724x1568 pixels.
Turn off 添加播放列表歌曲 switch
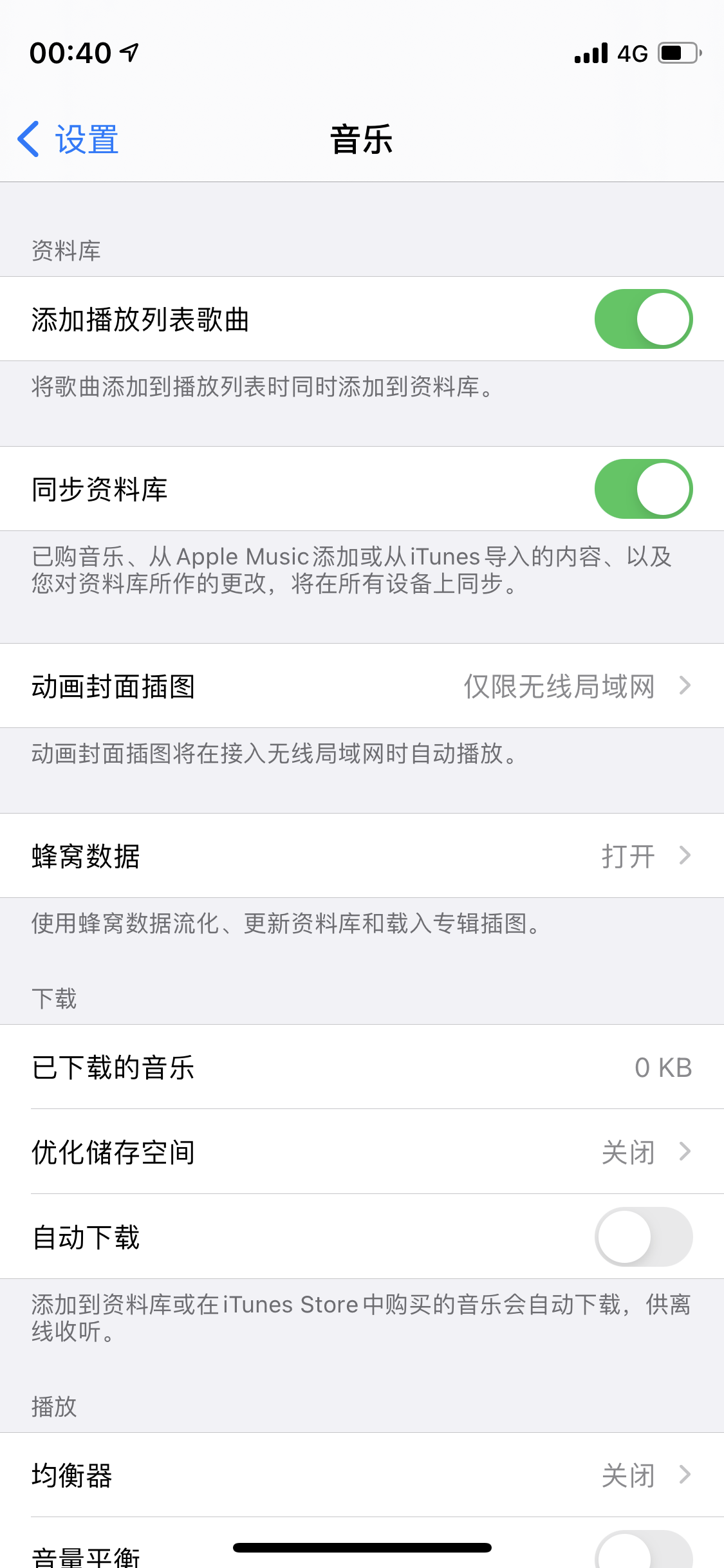(643, 319)
